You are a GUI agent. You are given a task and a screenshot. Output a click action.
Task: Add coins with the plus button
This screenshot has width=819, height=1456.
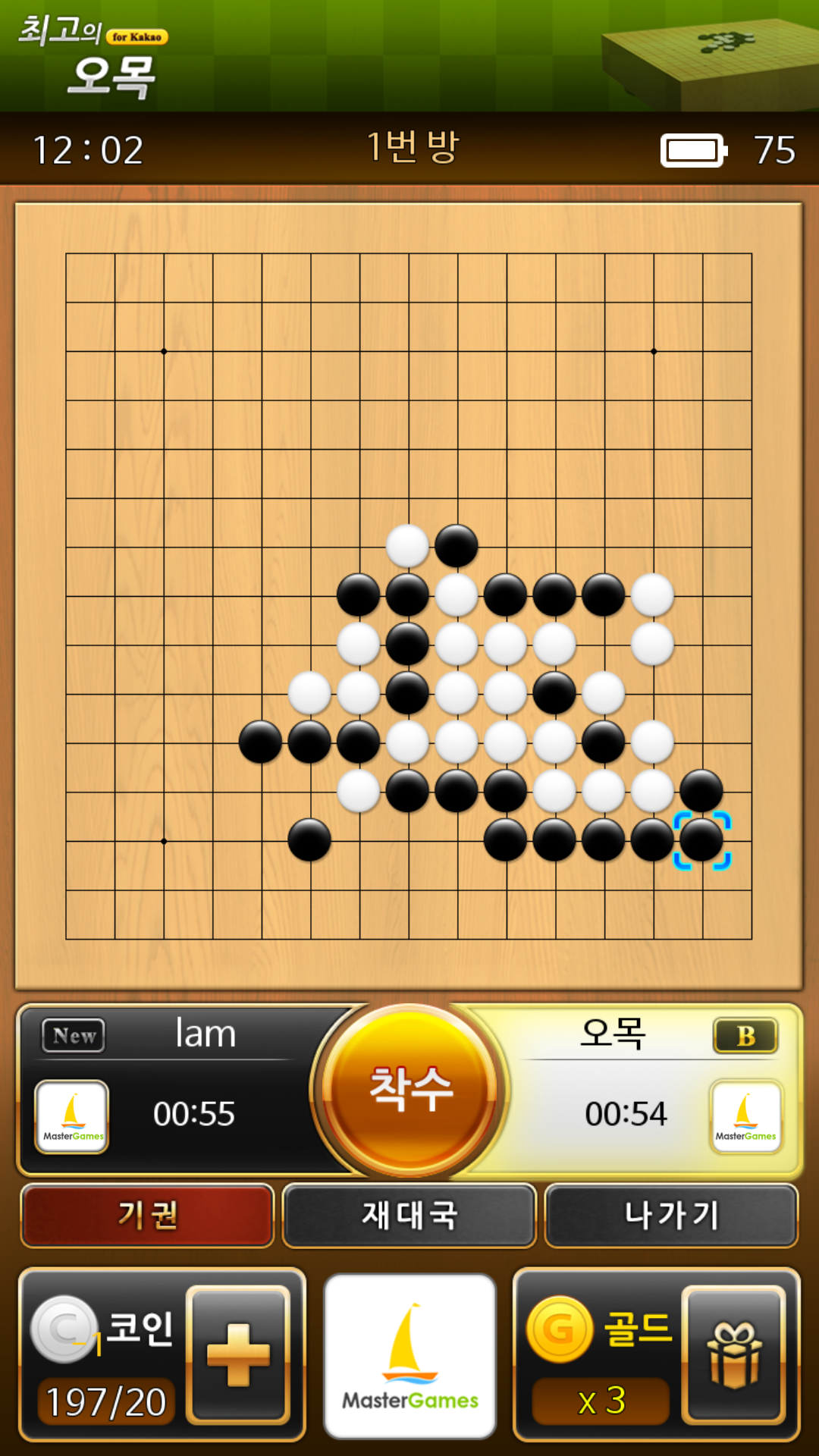tap(238, 1354)
